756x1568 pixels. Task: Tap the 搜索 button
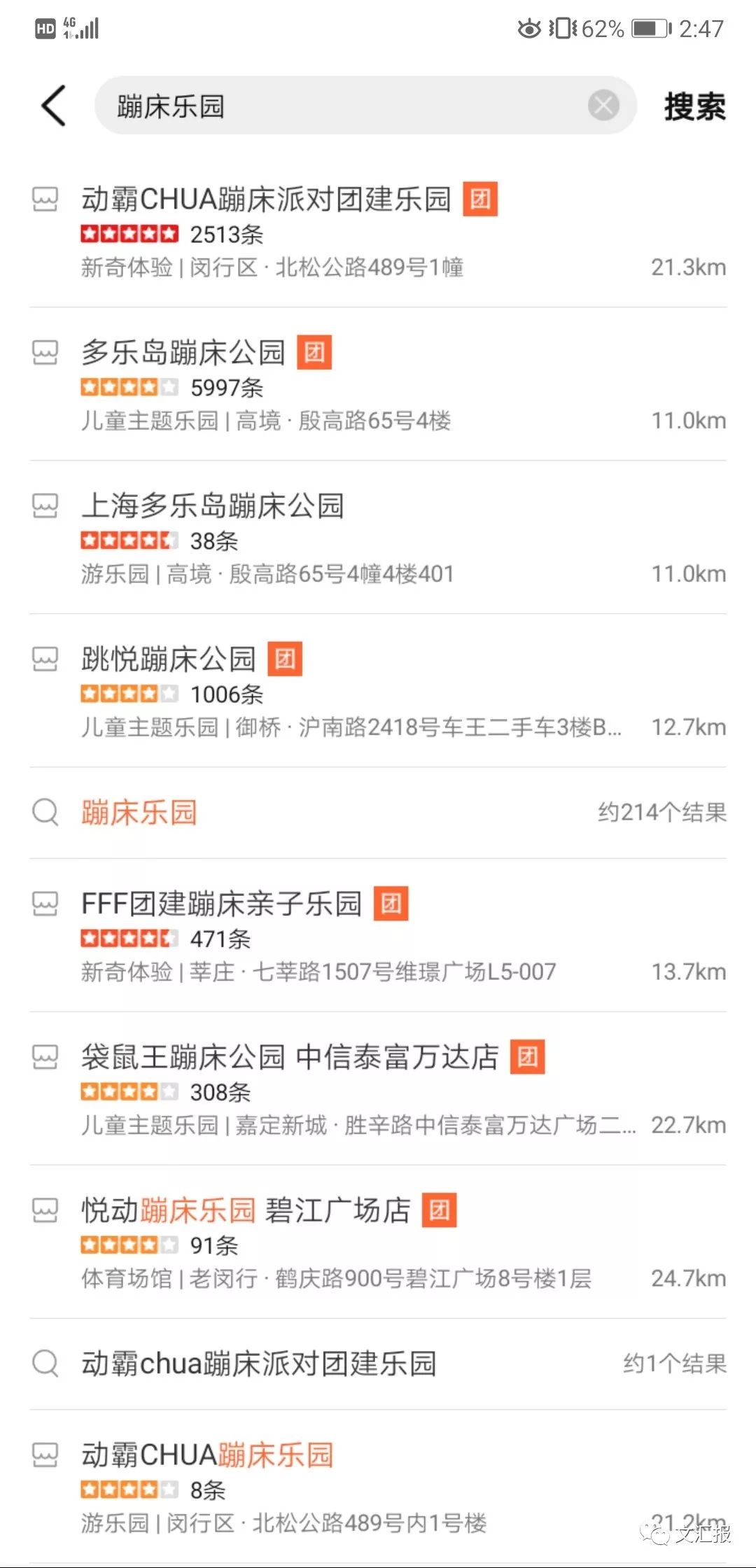coord(694,106)
